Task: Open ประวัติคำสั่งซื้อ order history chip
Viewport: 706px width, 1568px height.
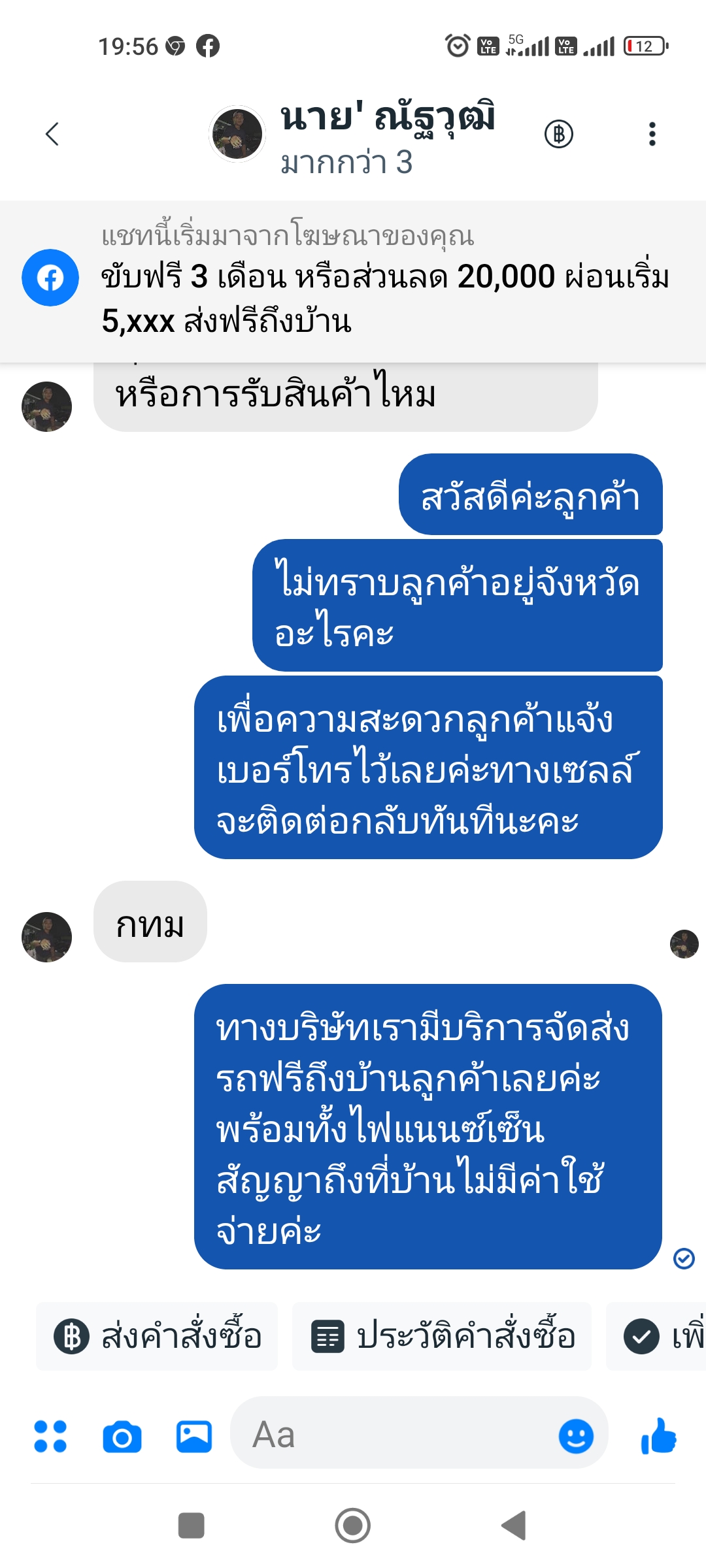Action: [442, 1336]
